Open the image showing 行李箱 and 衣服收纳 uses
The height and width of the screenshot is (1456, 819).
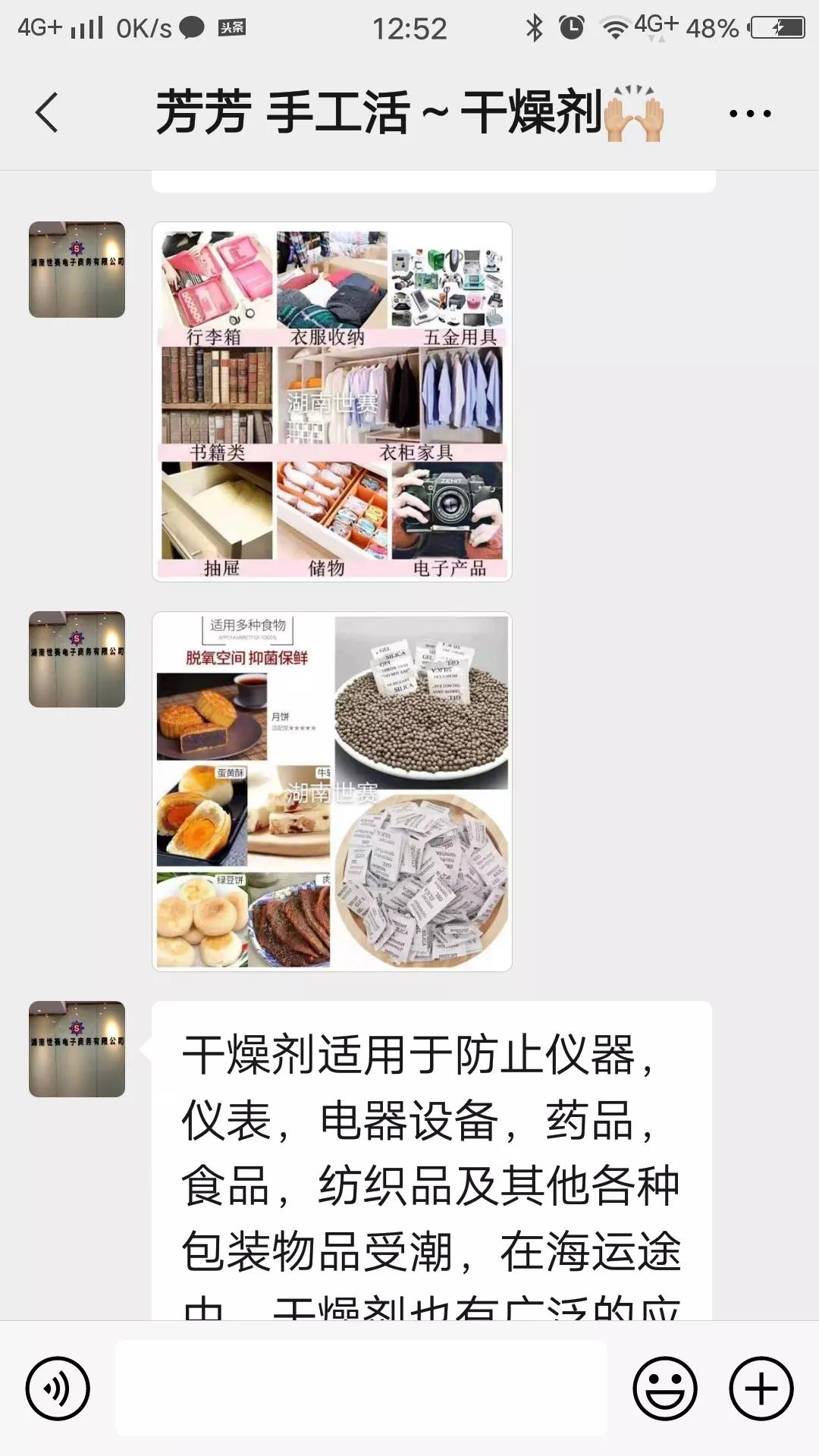pos(332,402)
